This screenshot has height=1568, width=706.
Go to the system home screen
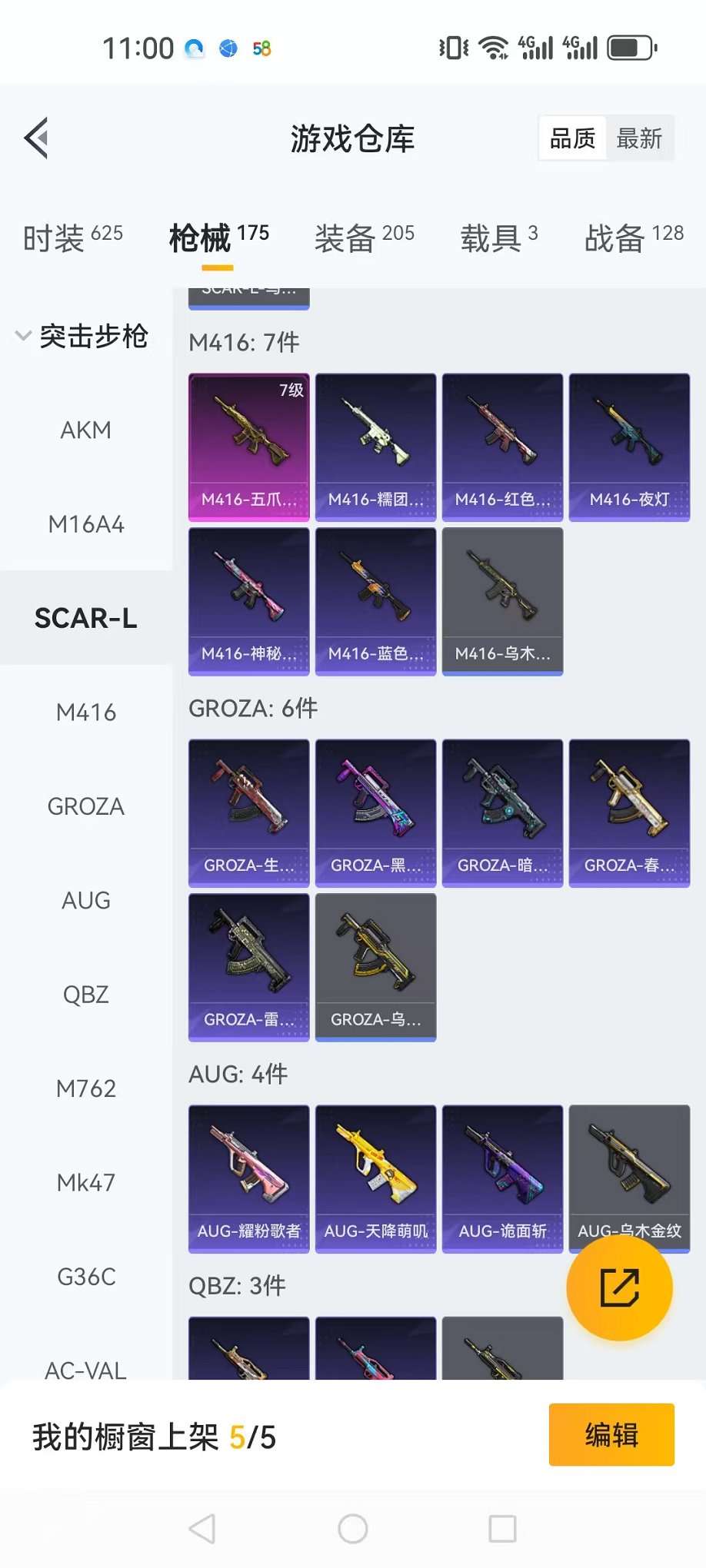click(x=353, y=1529)
